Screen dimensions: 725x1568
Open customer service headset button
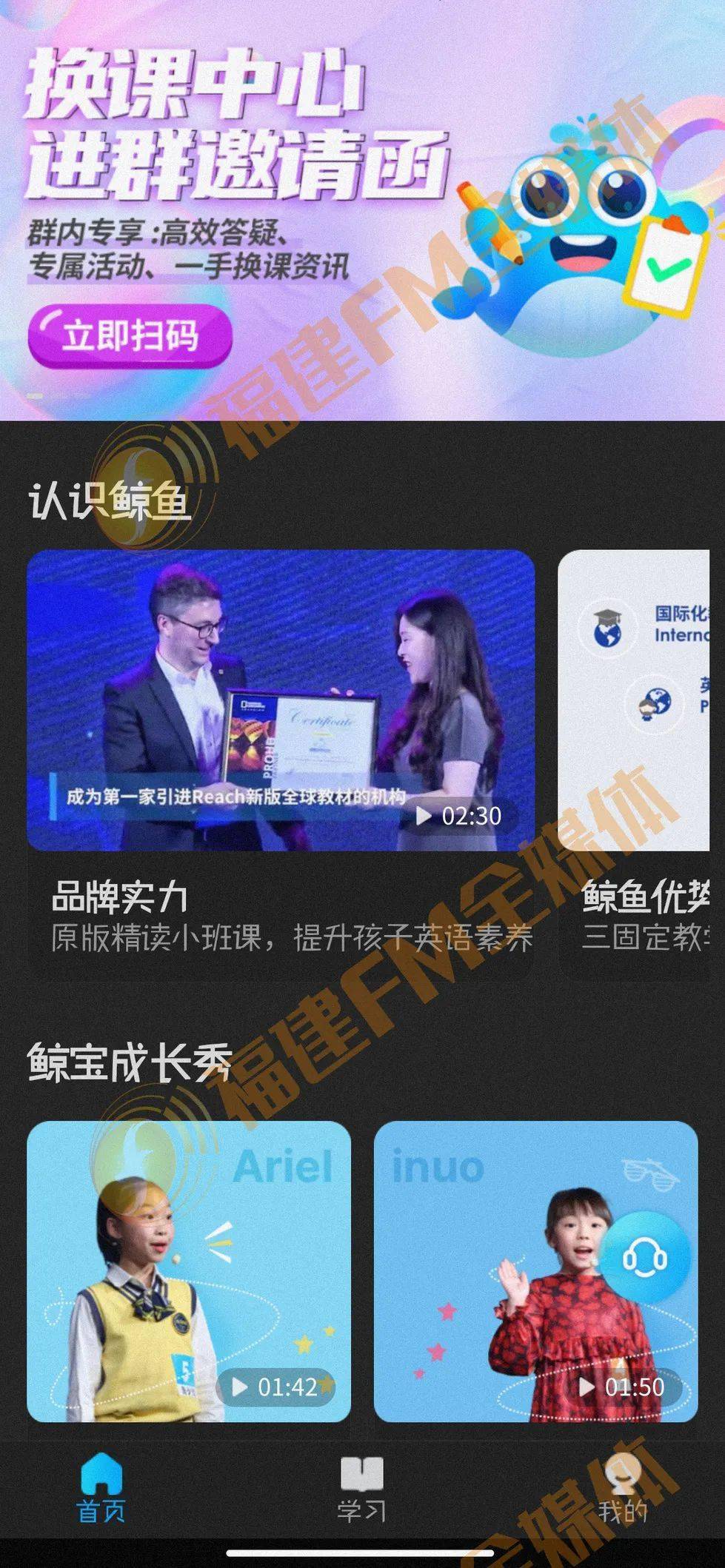coord(644,1259)
